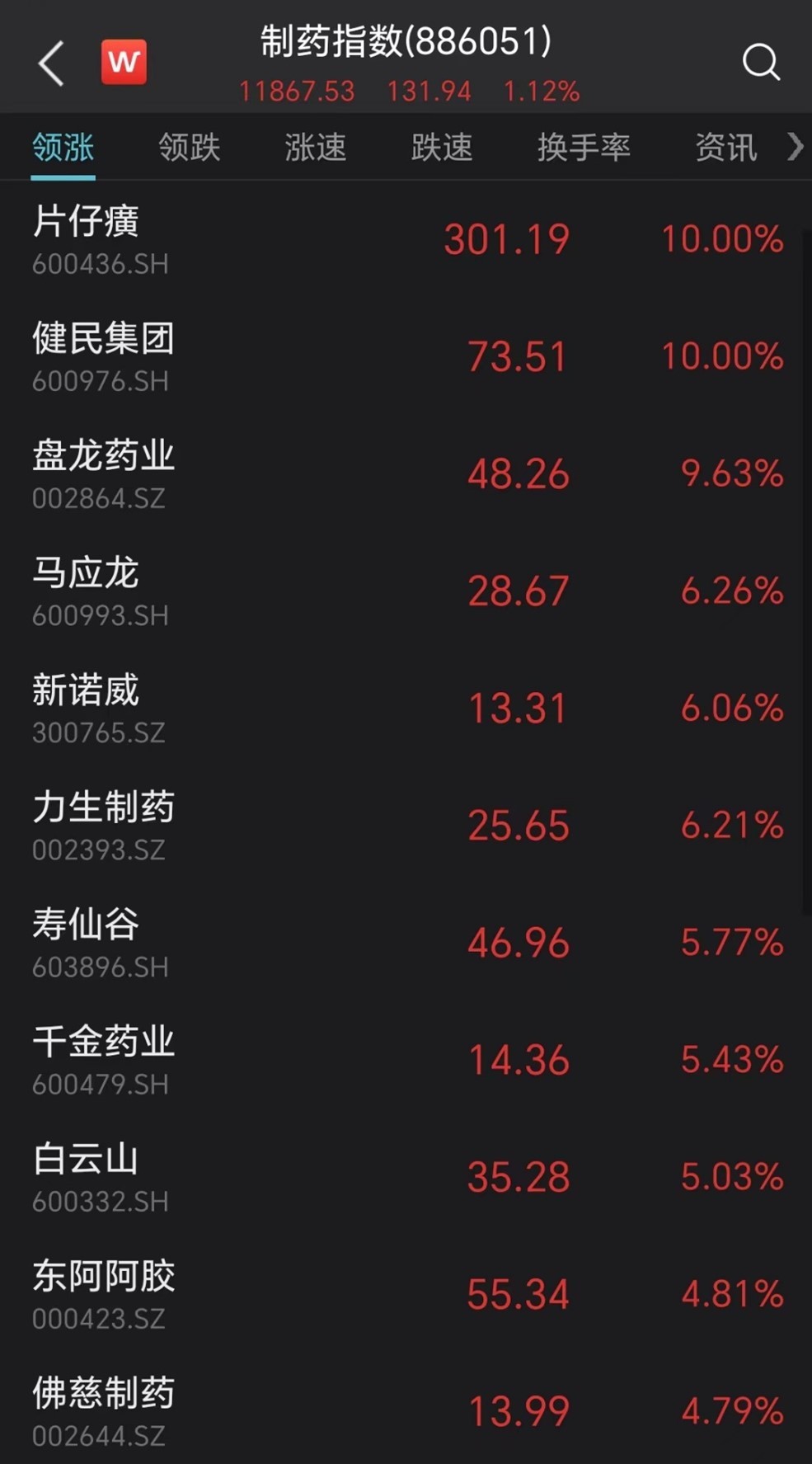The image size is (812, 1464).
Task: Switch to the 涨速 tab
Action: click(315, 148)
